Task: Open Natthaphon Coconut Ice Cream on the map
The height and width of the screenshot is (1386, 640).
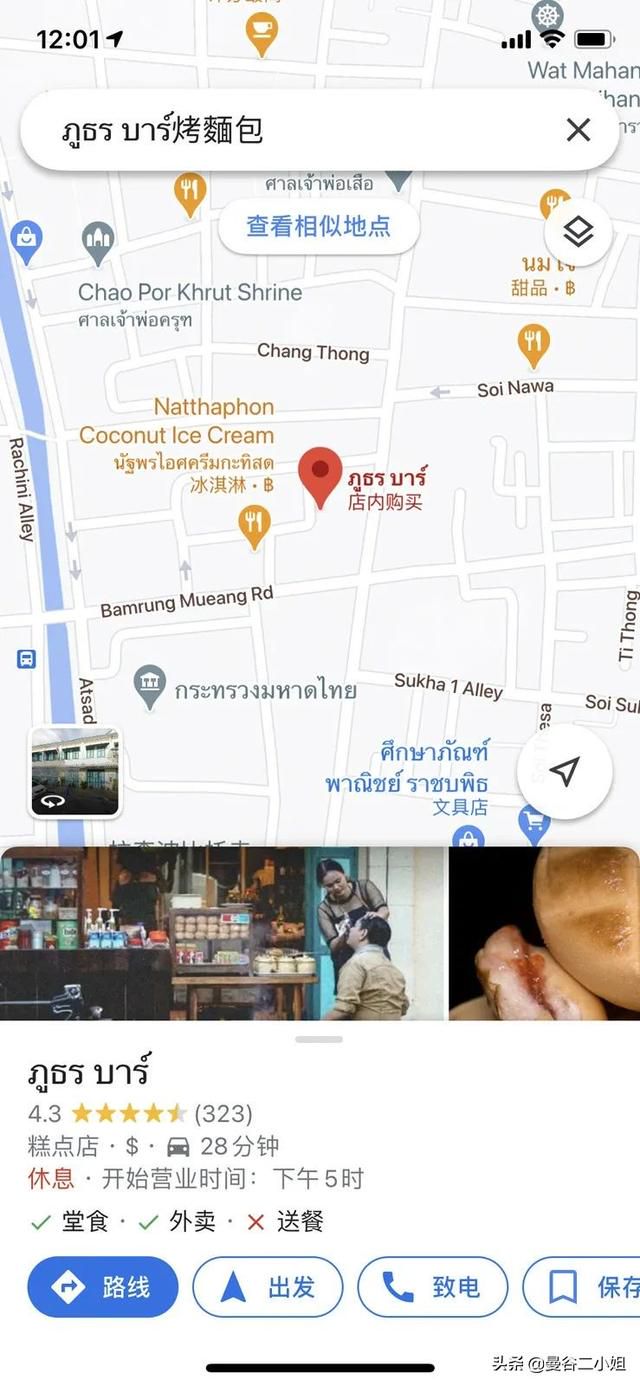Action: pos(177,421)
